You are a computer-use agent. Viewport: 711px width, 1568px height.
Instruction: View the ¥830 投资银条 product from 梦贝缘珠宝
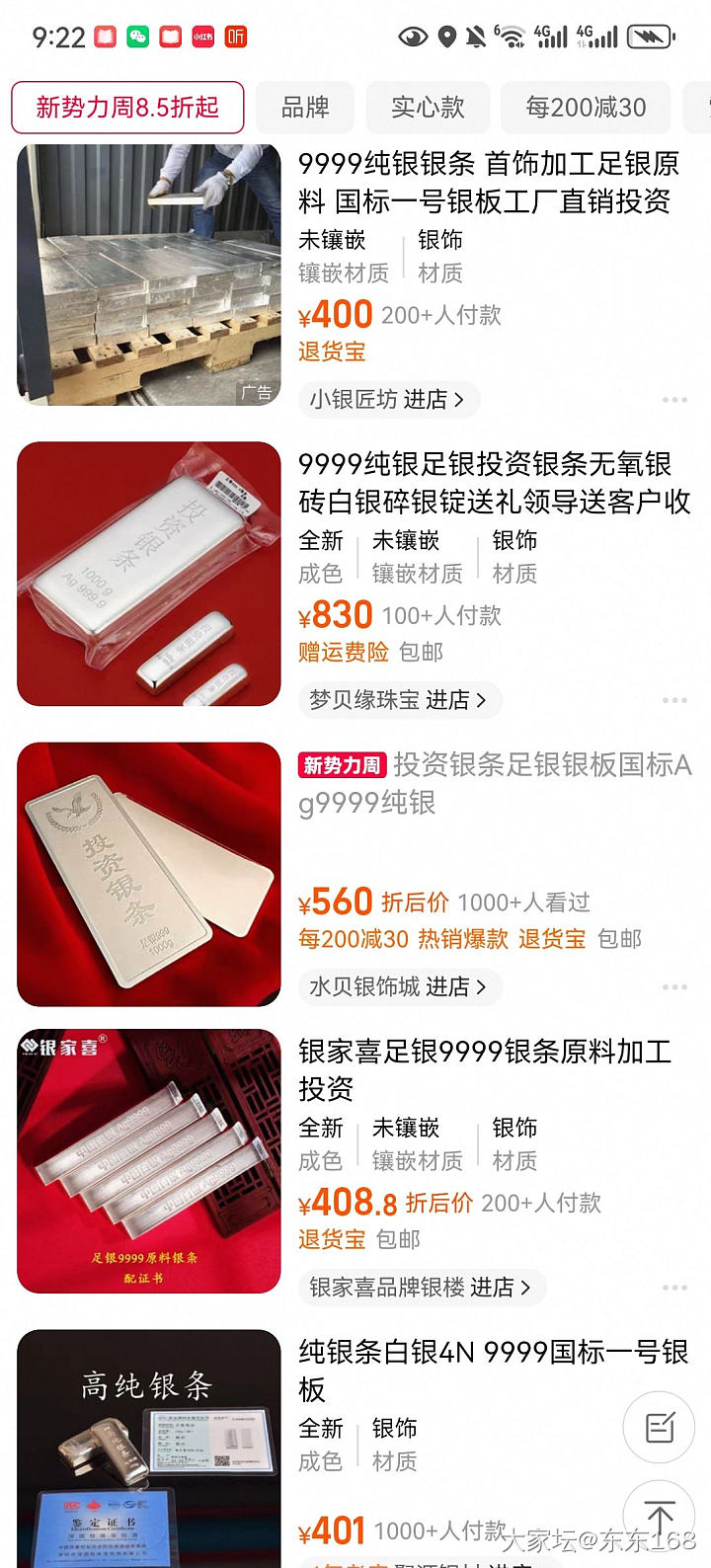coord(494,483)
